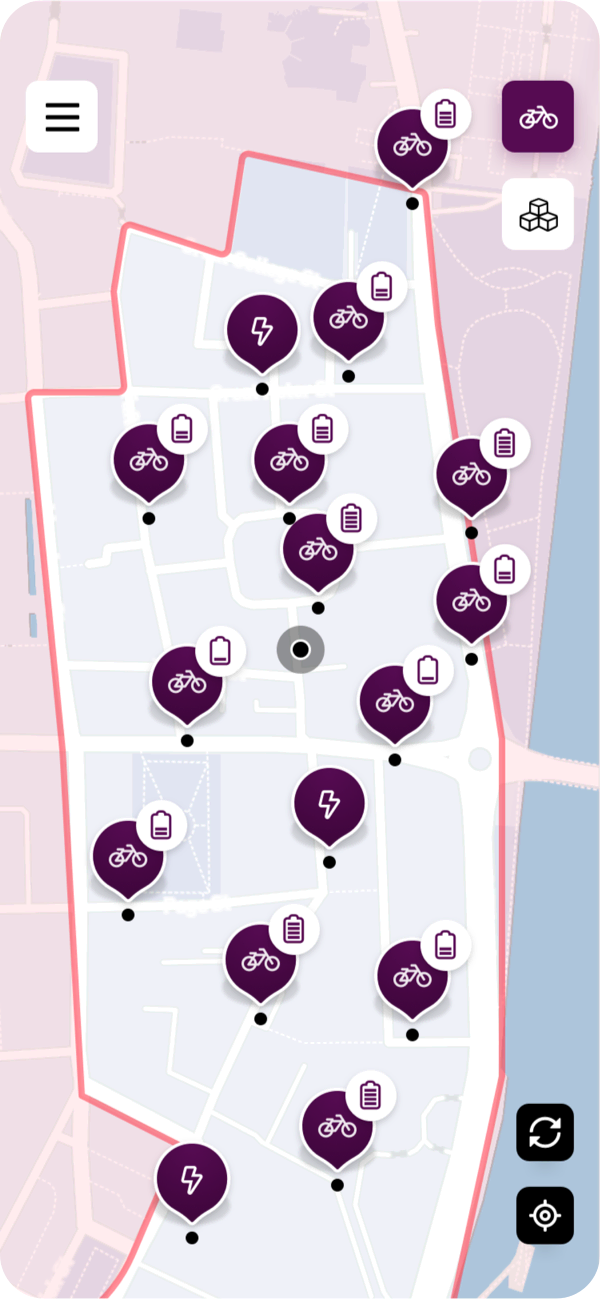Viewport: 600px width, 1300px height.
Task: Center map on my location
Action: tap(545, 1215)
